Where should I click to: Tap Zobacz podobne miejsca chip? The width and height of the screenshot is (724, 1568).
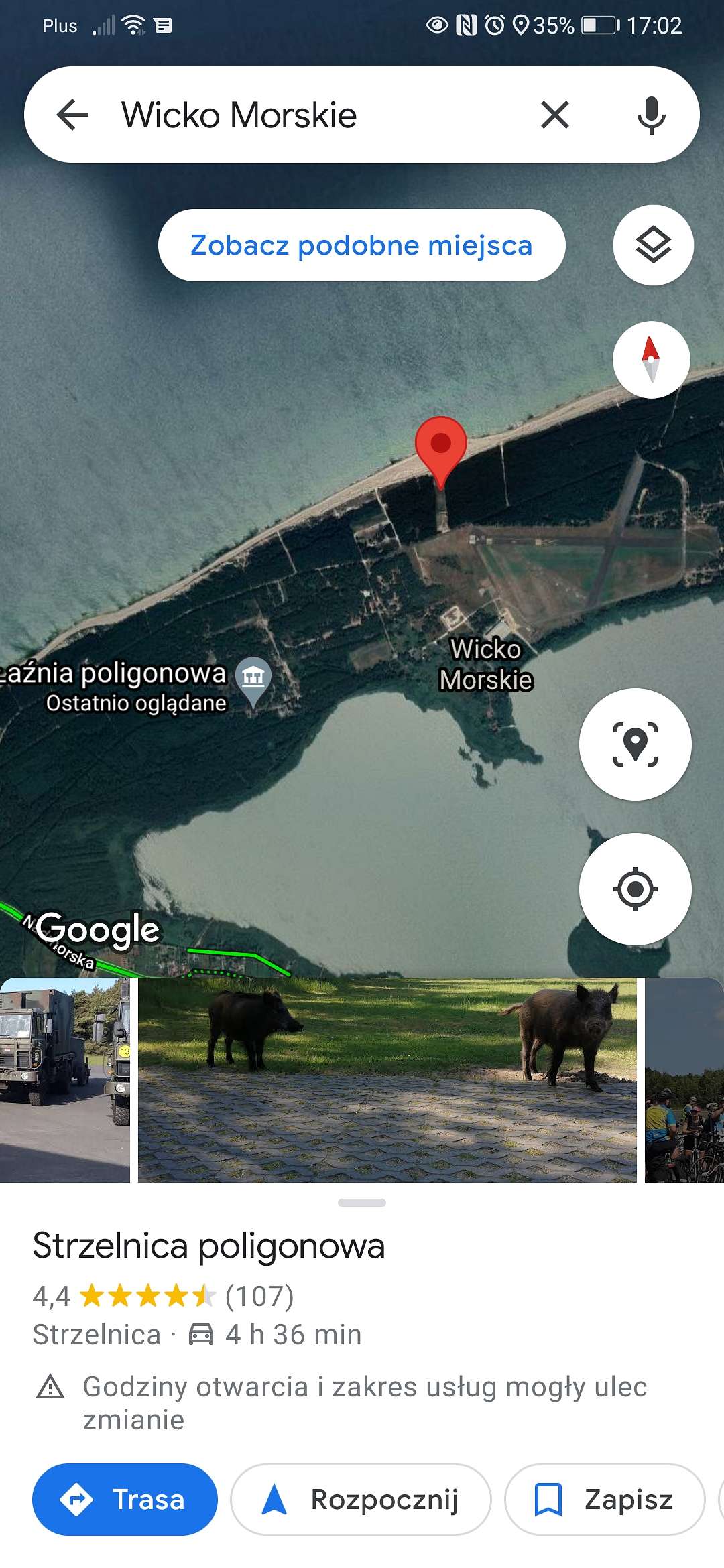pos(362,245)
